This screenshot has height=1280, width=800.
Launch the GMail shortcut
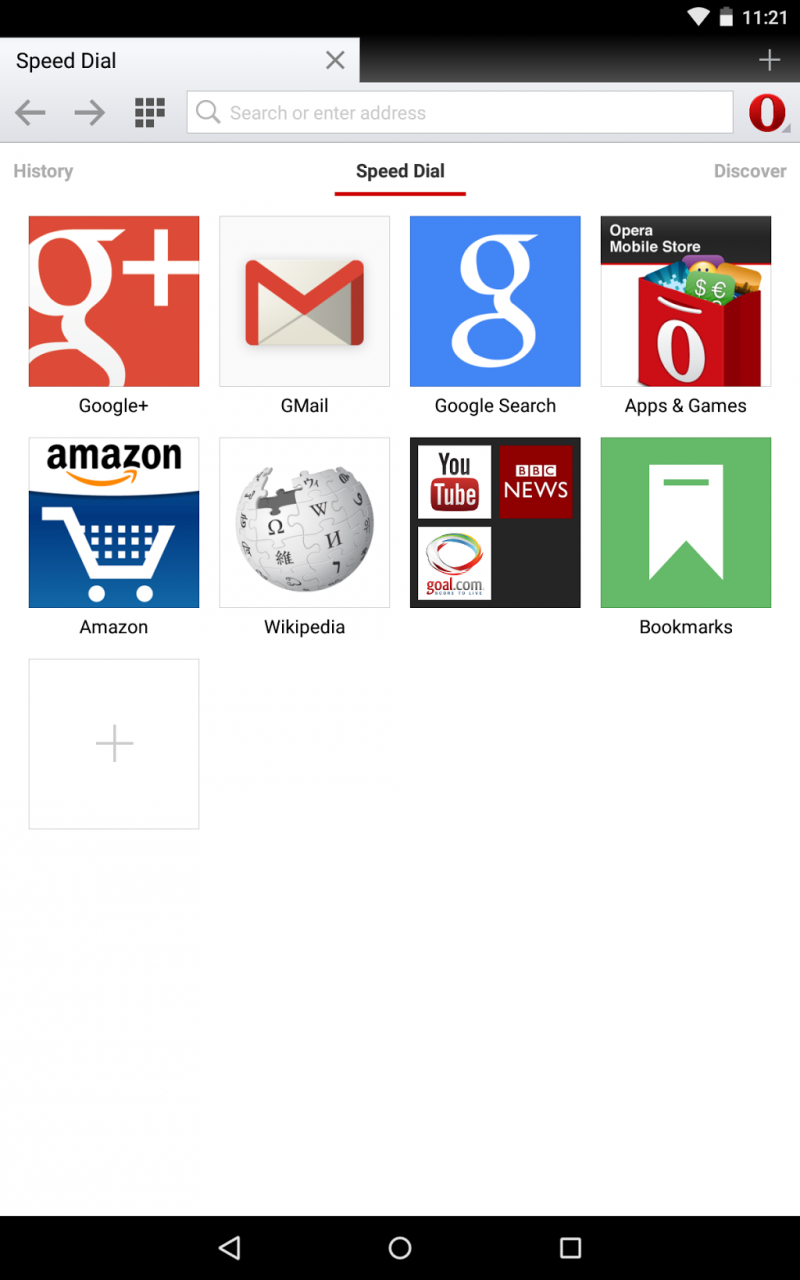[304, 301]
